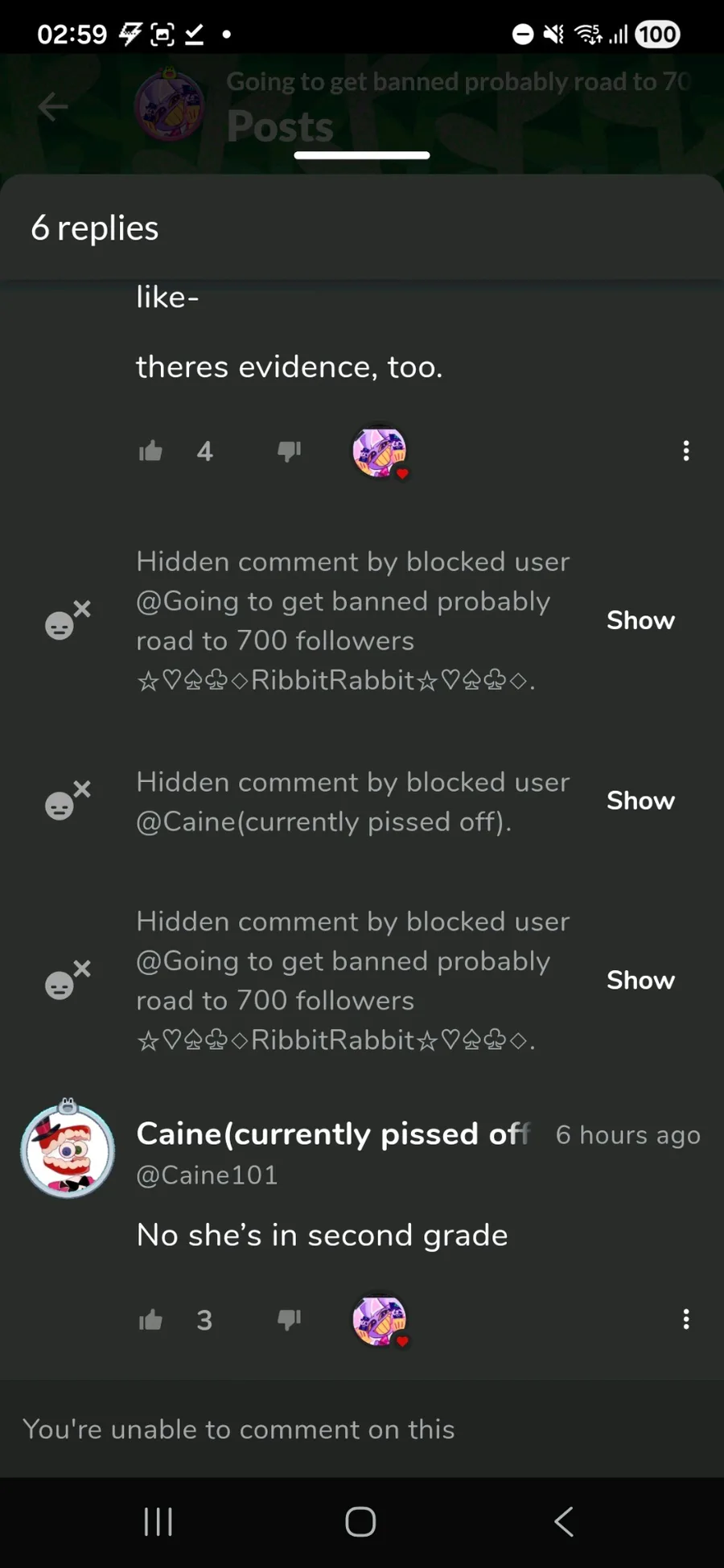The width and height of the screenshot is (724, 1568).
Task: Open options menu for 'theres evidence, too.' comment
Action: pos(685,451)
